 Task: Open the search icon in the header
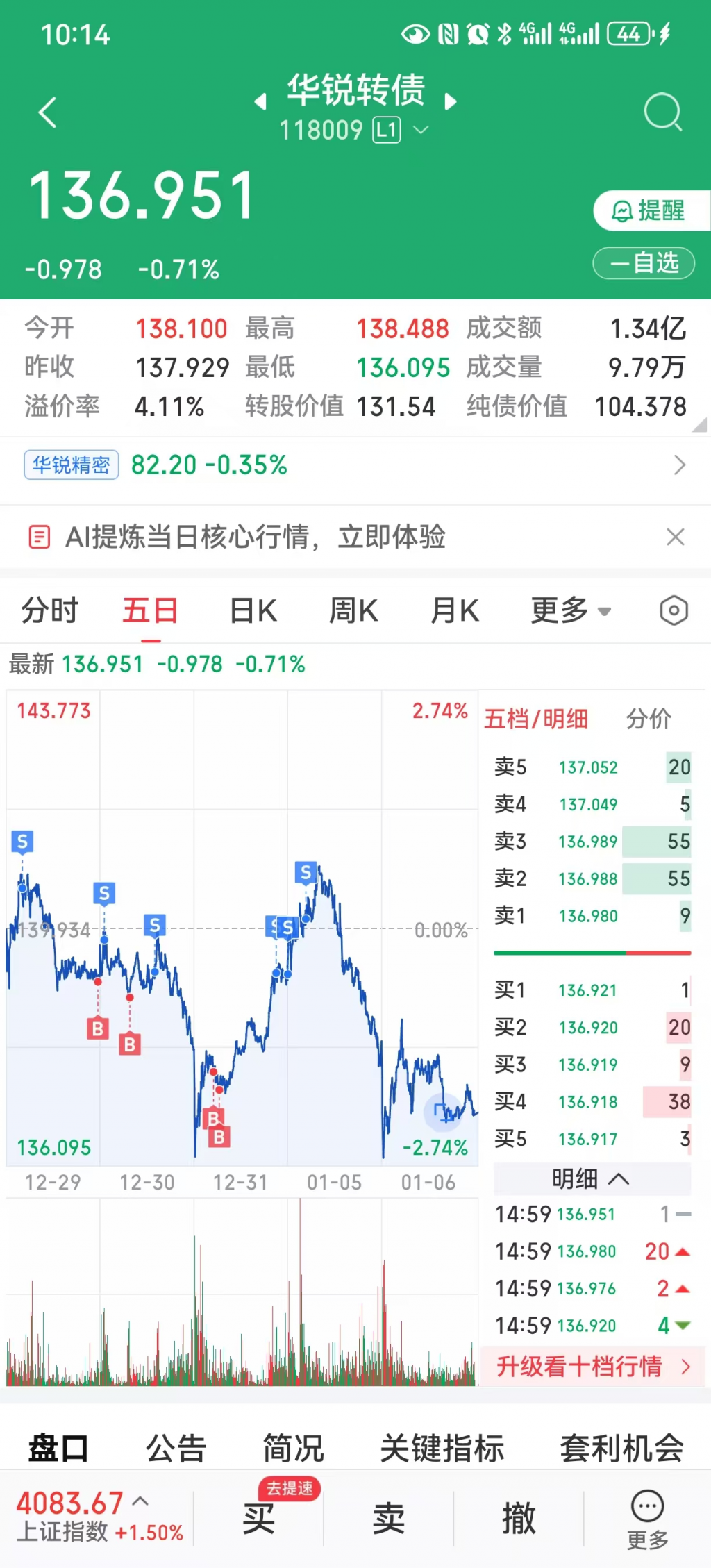coord(662,112)
